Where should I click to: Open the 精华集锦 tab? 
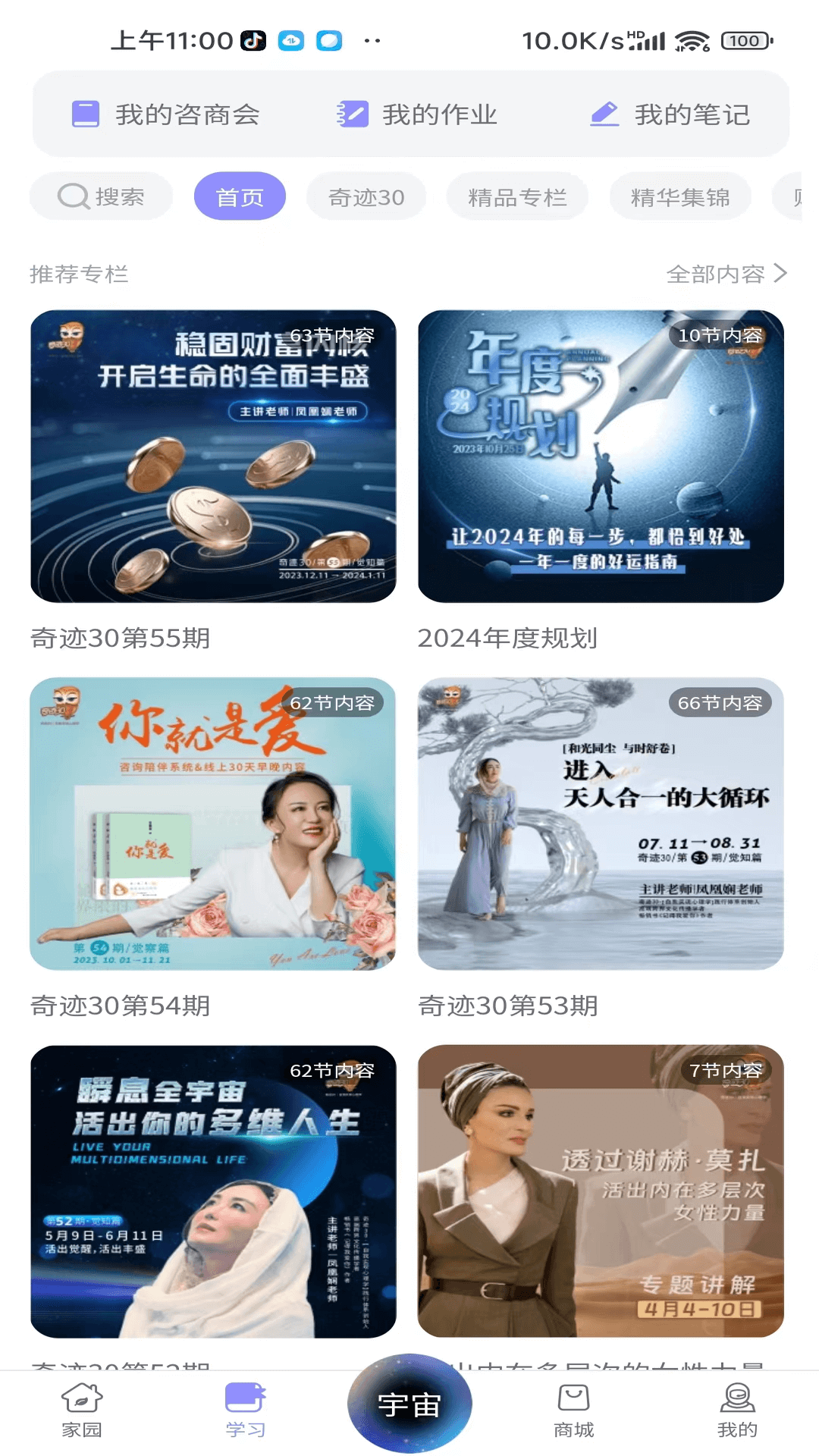click(679, 196)
